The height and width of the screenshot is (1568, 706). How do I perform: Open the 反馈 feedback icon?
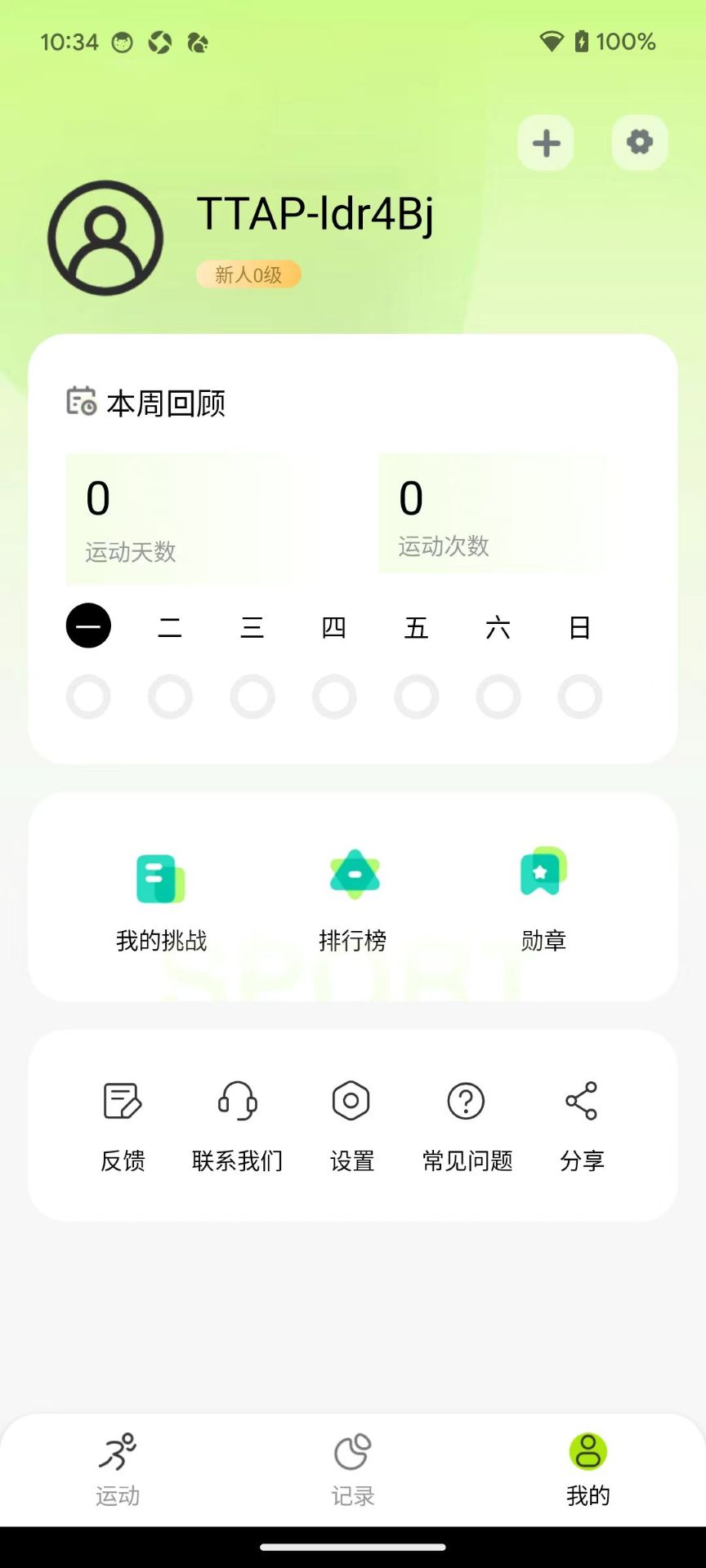[123, 1102]
